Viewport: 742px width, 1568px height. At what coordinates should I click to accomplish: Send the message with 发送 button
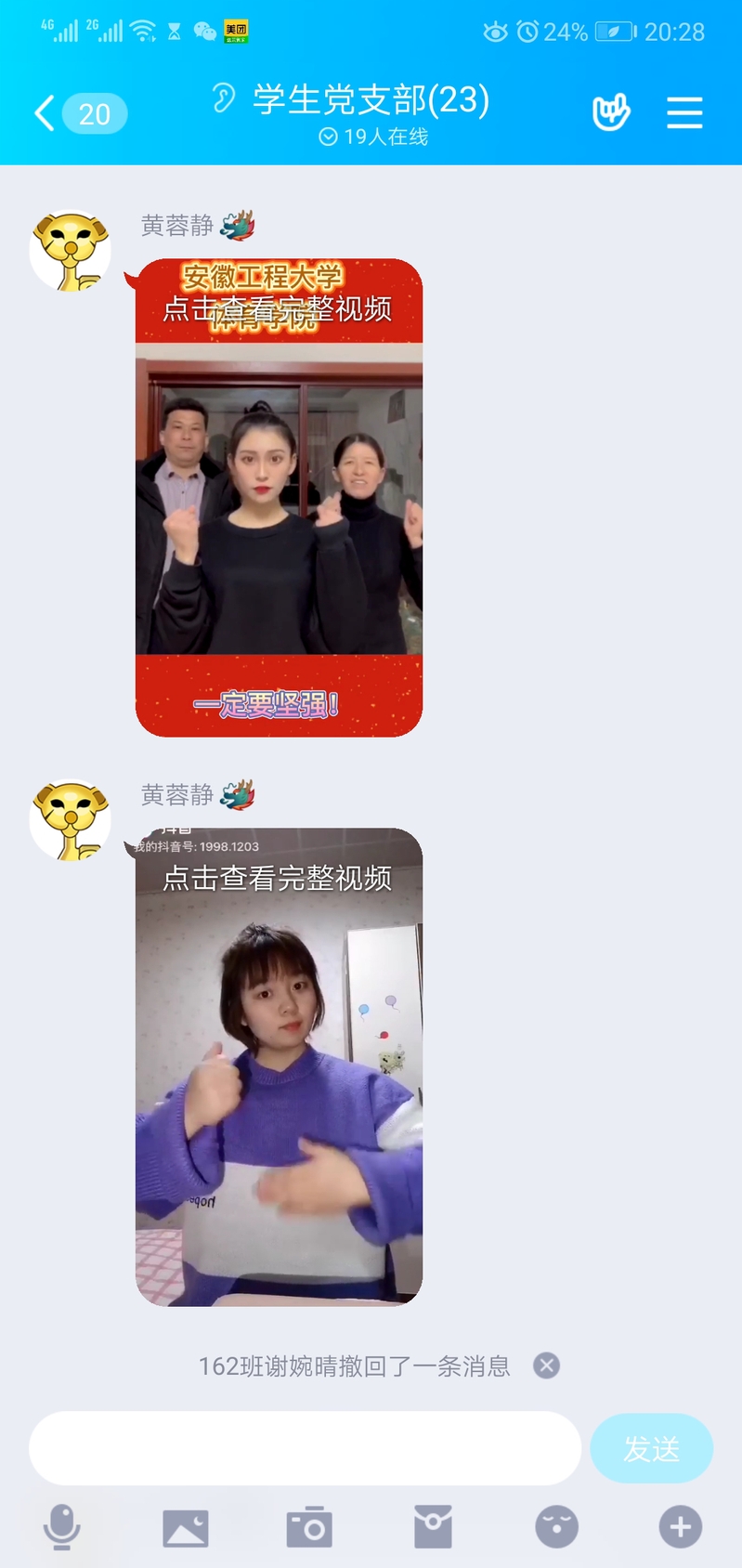coord(651,1448)
